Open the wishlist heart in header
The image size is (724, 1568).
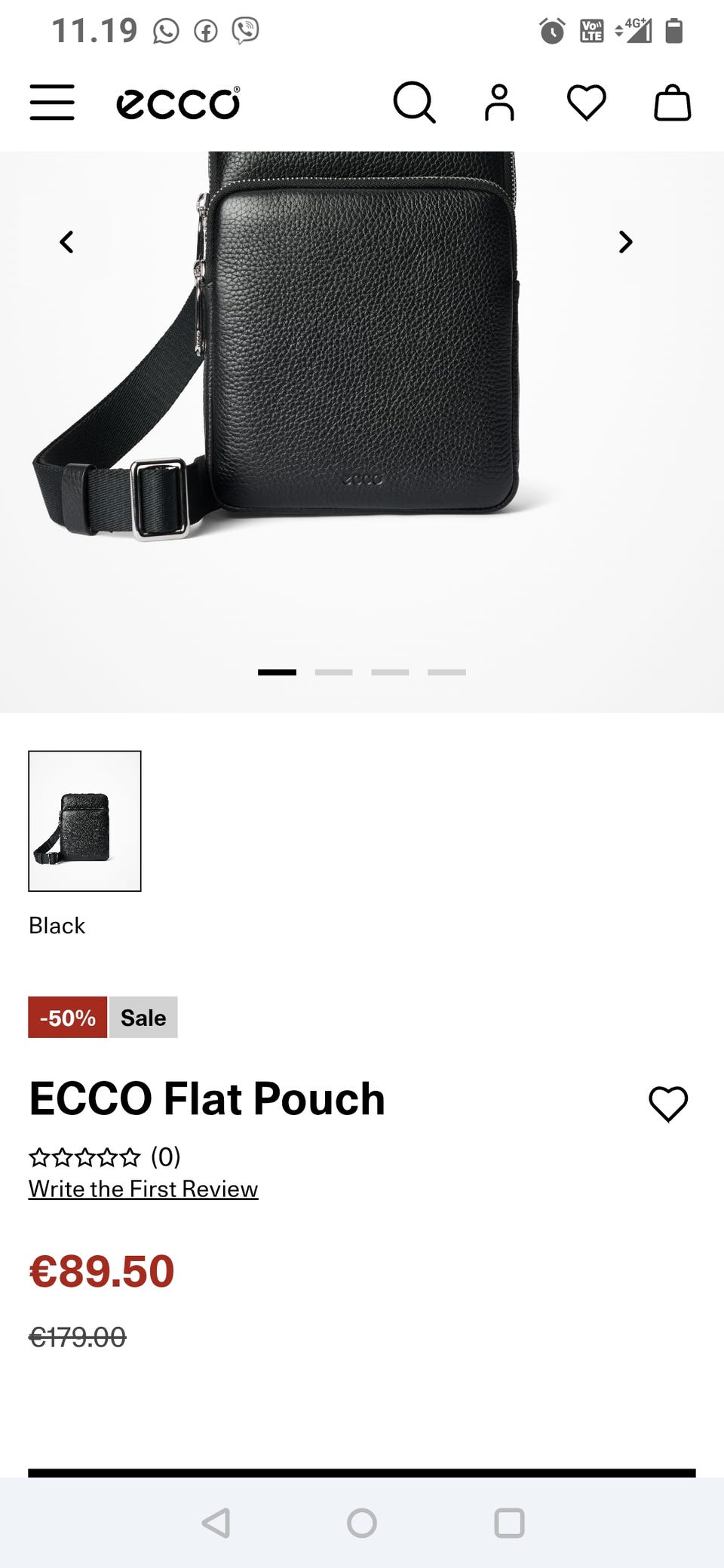pyautogui.click(x=586, y=103)
